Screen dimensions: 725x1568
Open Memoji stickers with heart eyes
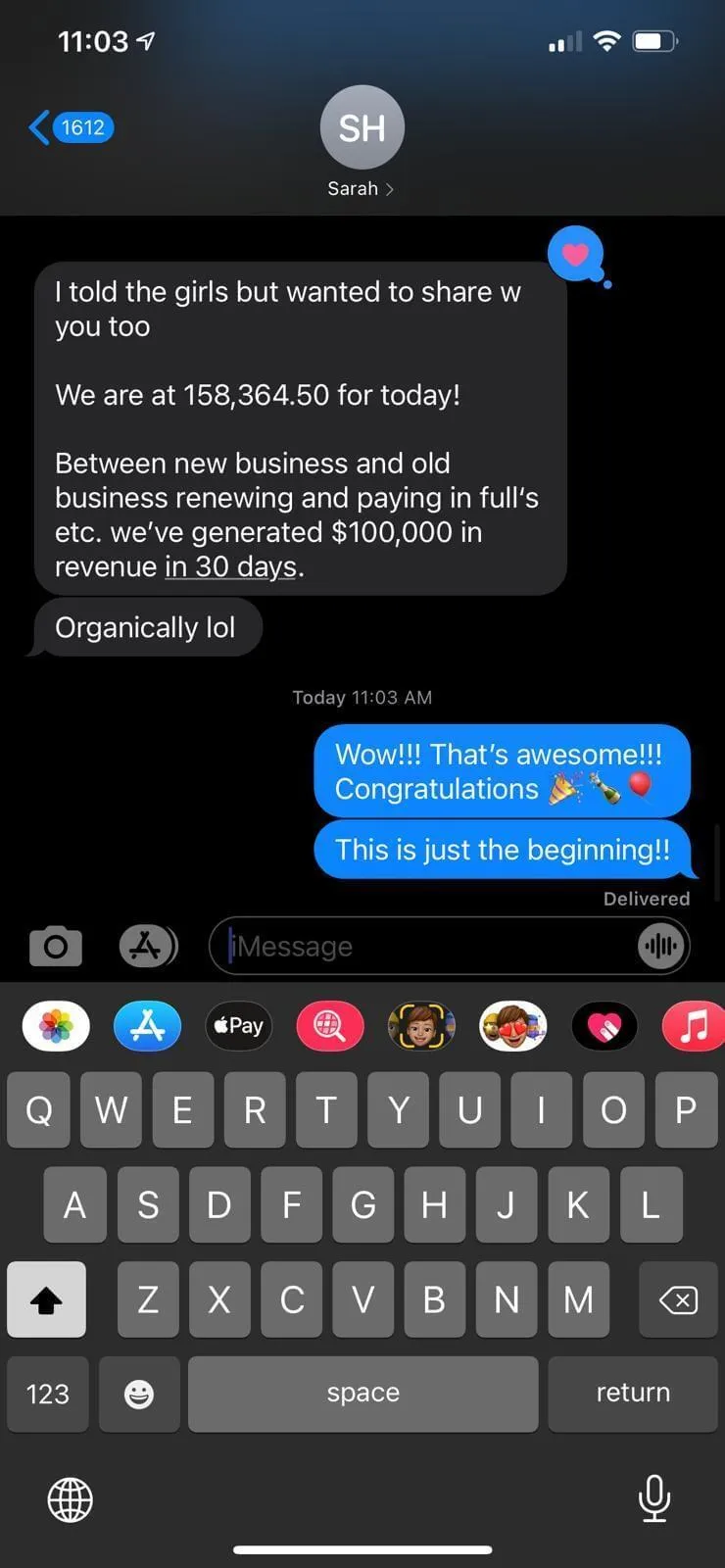512,1026
